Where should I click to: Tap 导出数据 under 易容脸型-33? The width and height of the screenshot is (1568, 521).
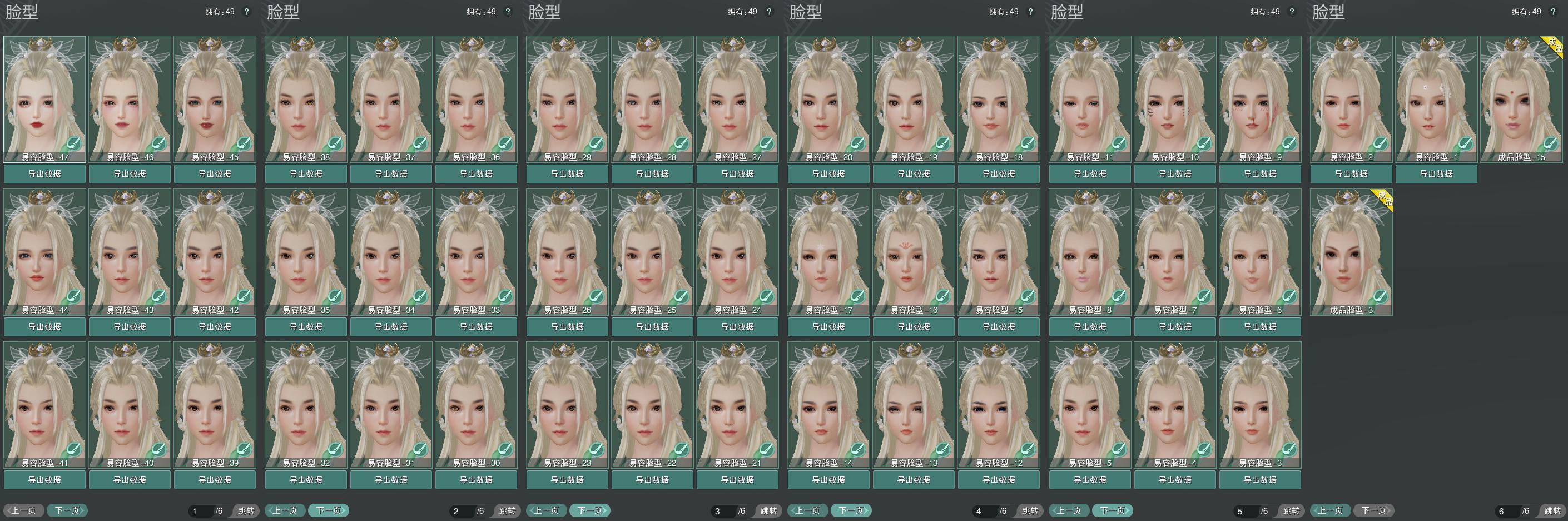(x=475, y=327)
